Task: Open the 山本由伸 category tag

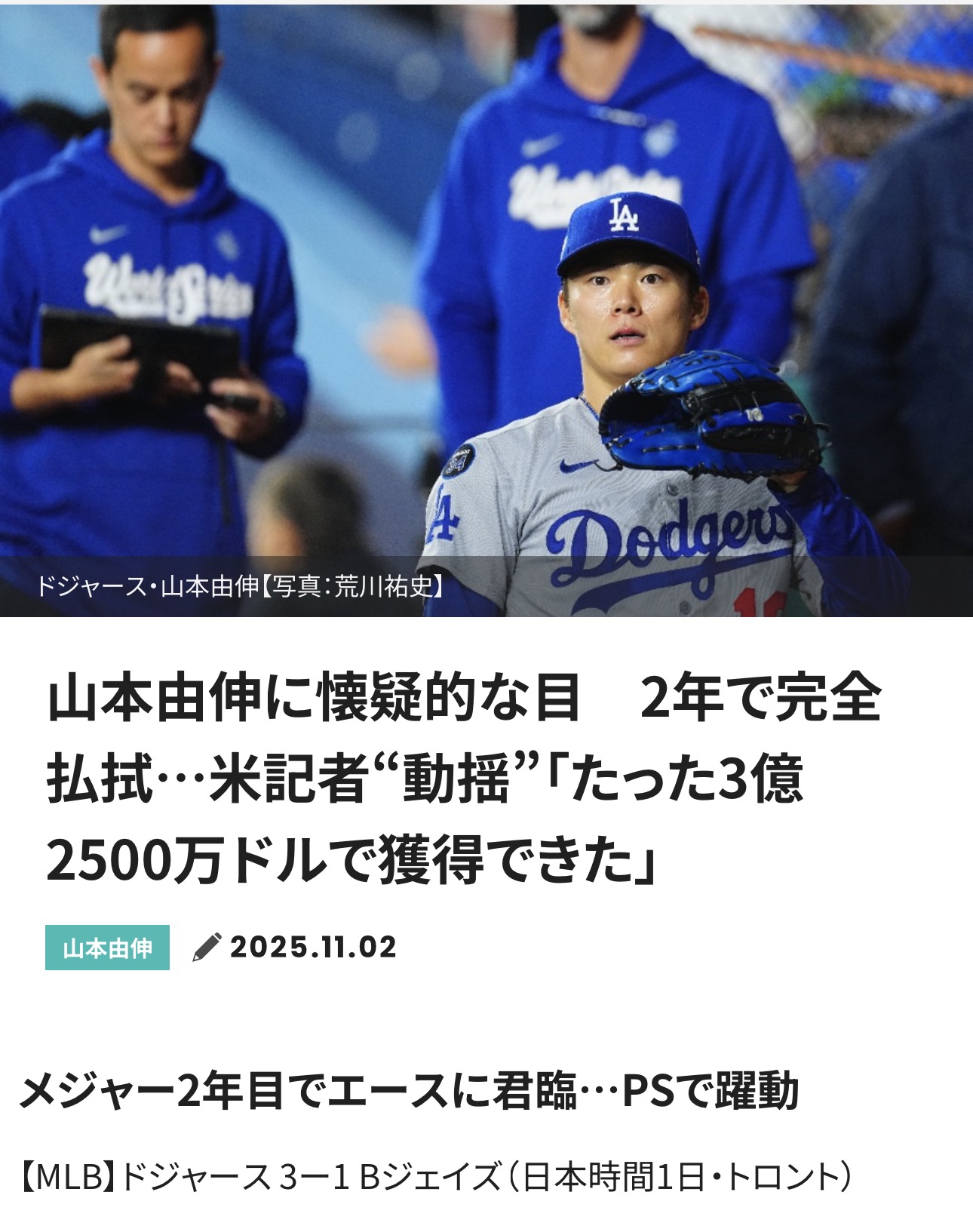Action: [x=107, y=948]
